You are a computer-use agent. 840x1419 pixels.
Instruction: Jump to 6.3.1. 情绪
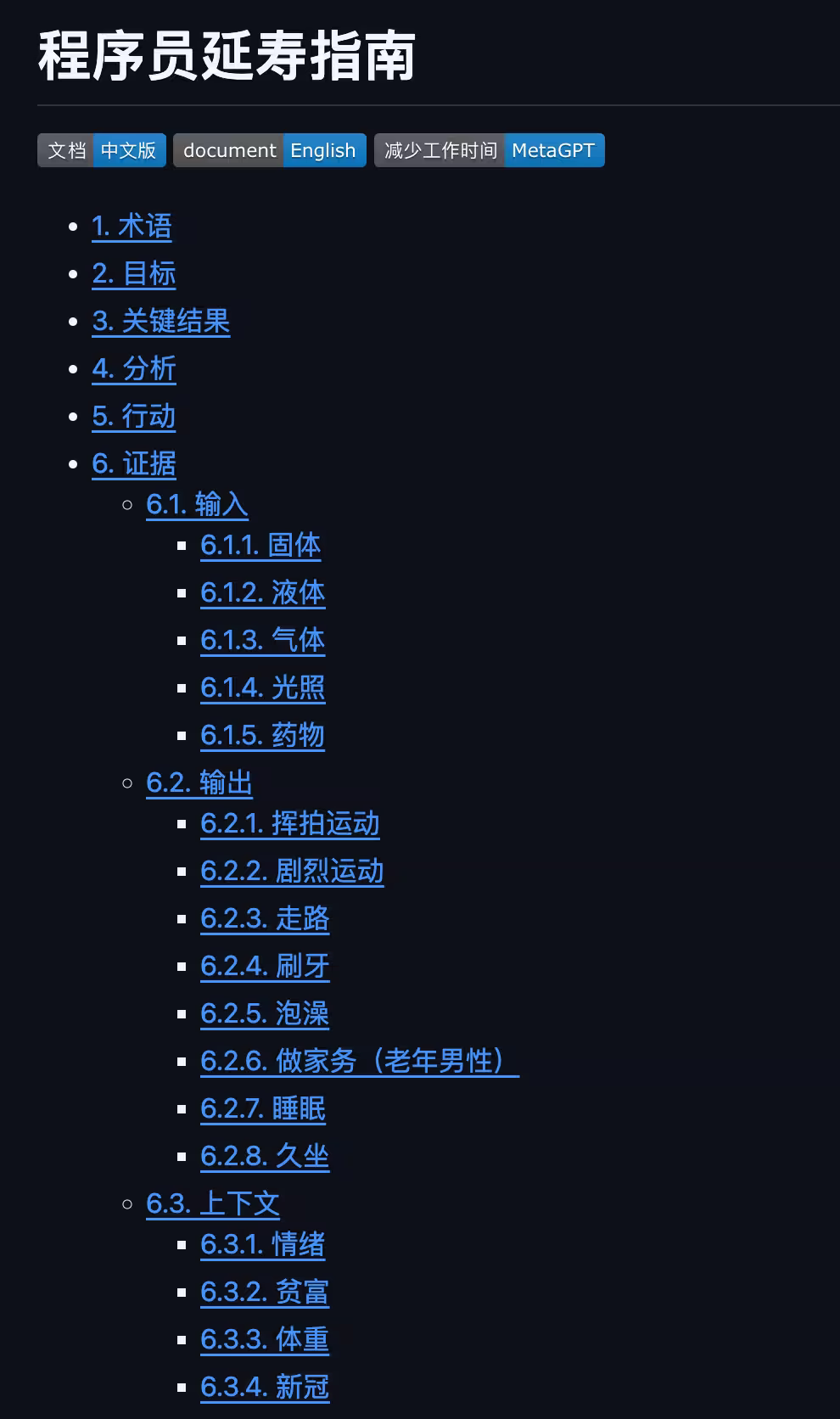pyautogui.click(x=263, y=1245)
